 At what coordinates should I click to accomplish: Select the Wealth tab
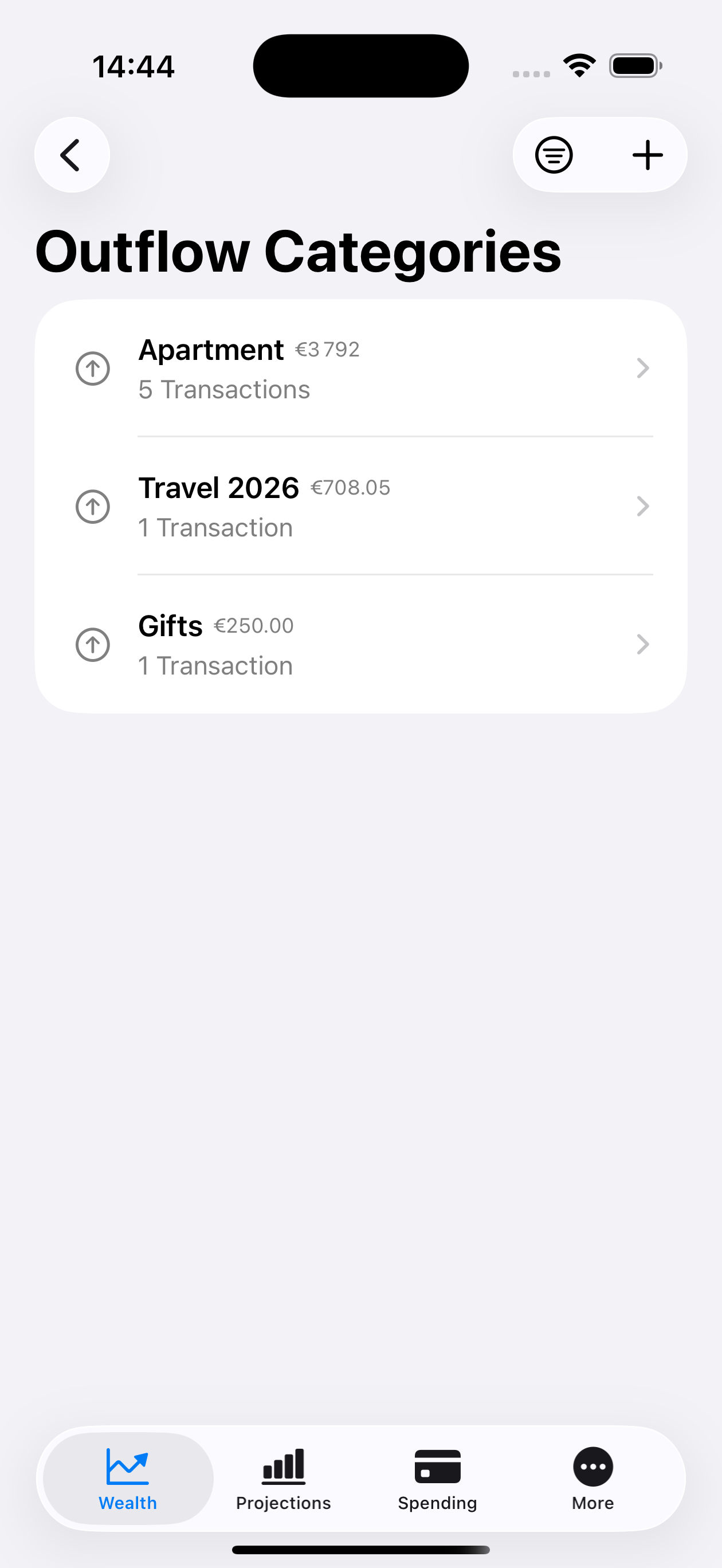tap(128, 1479)
